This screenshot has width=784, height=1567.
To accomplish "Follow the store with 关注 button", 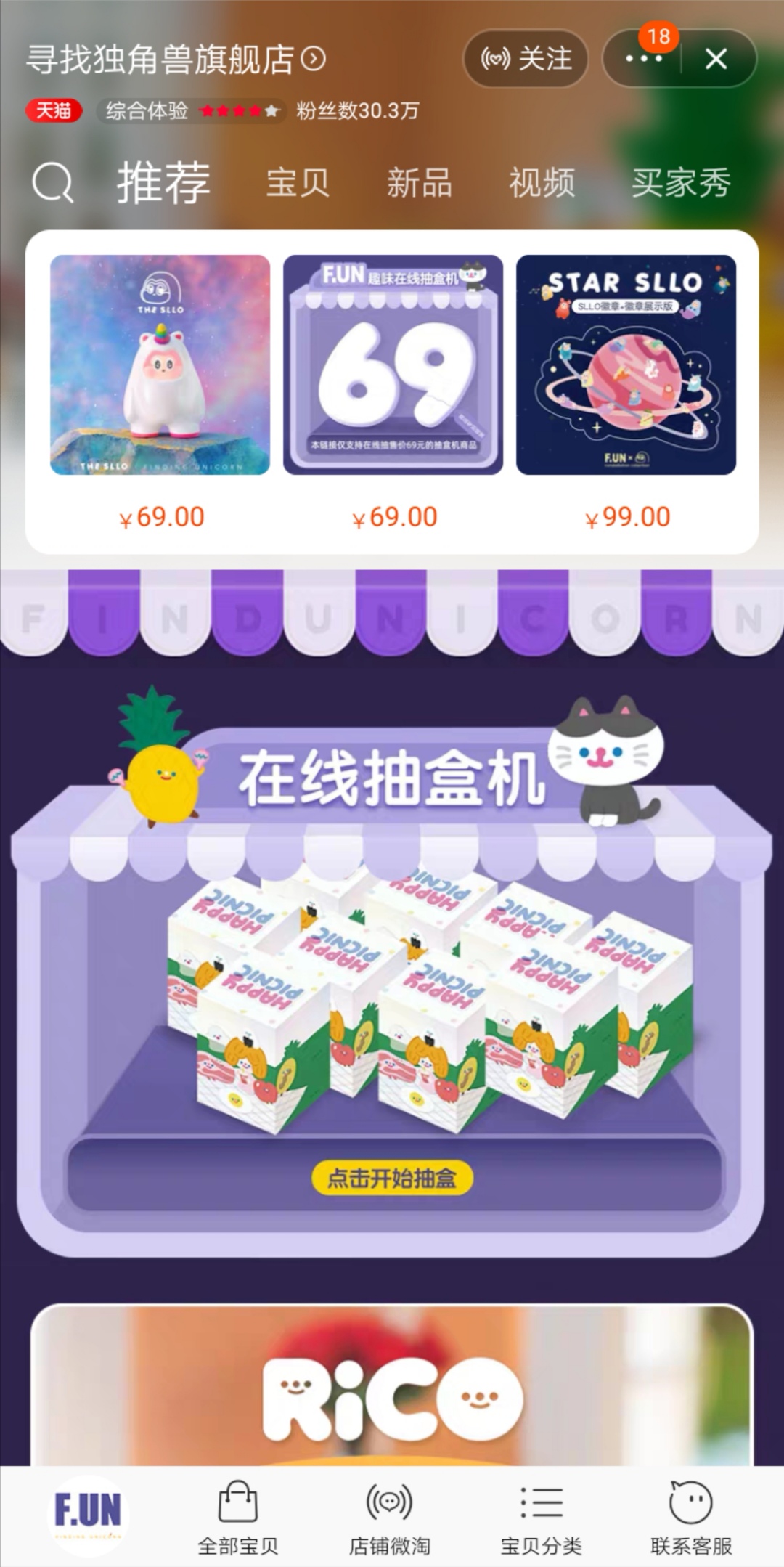I will (x=526, y=59).
